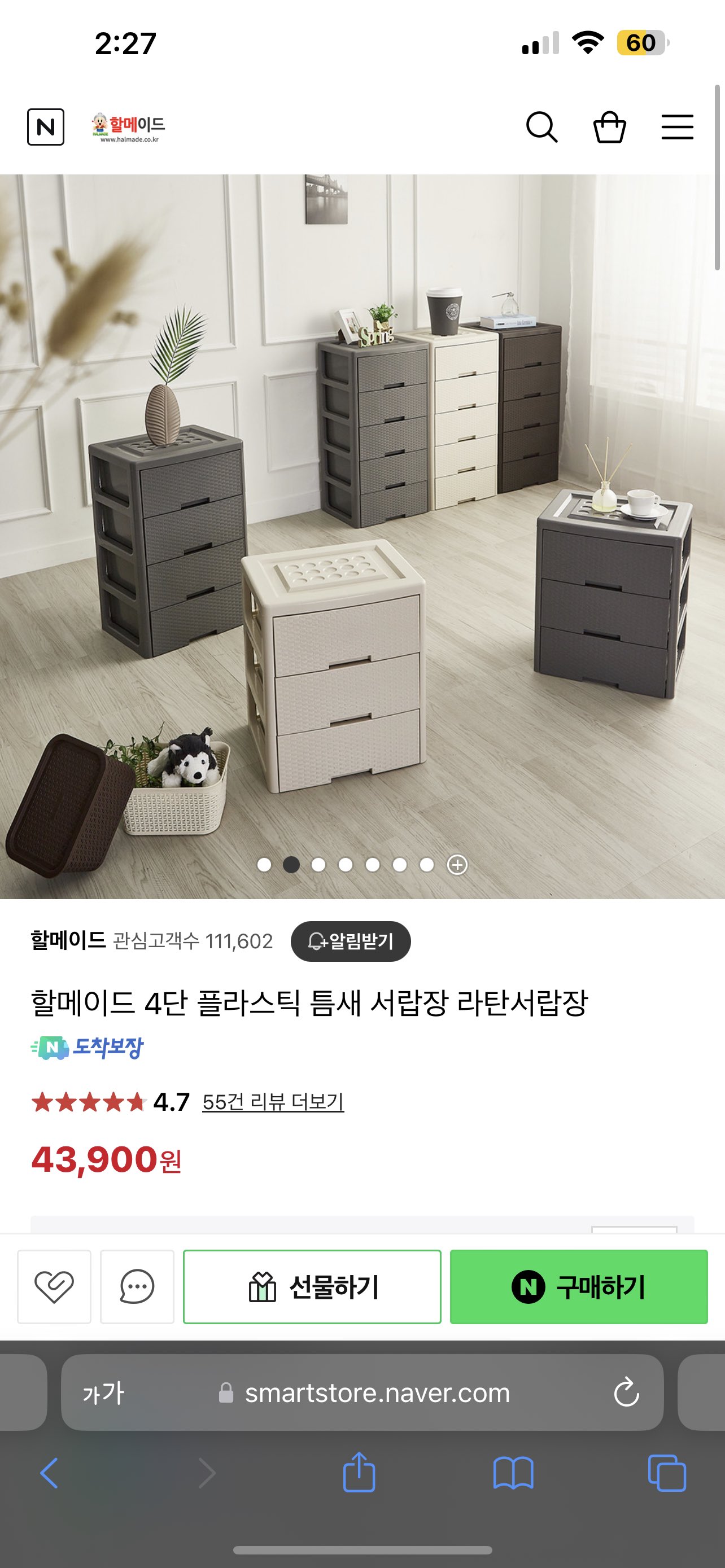
Task: Open the shopping cart icon
Action: tap(609, 127)
